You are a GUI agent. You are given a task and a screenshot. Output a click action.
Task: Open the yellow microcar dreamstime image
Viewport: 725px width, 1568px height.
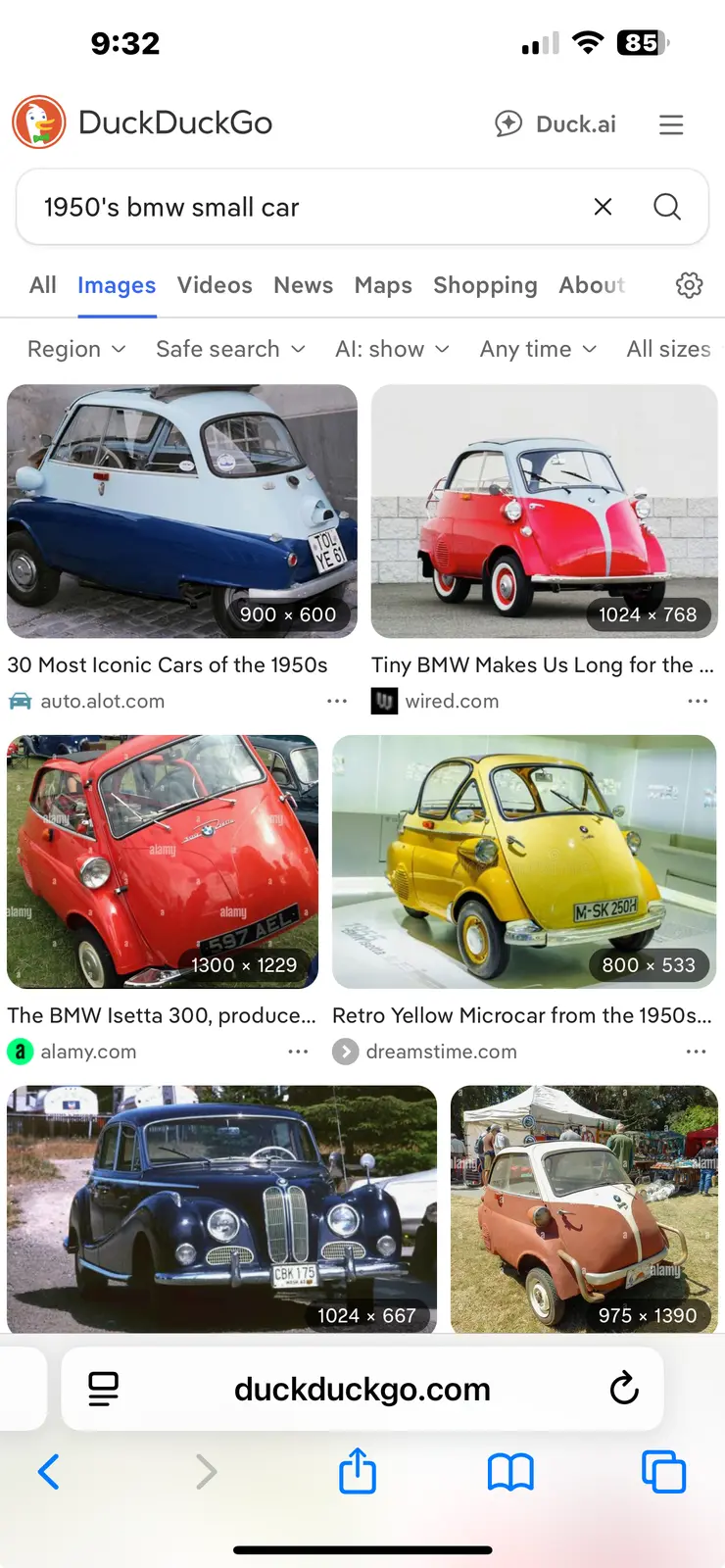coord(524,861)
